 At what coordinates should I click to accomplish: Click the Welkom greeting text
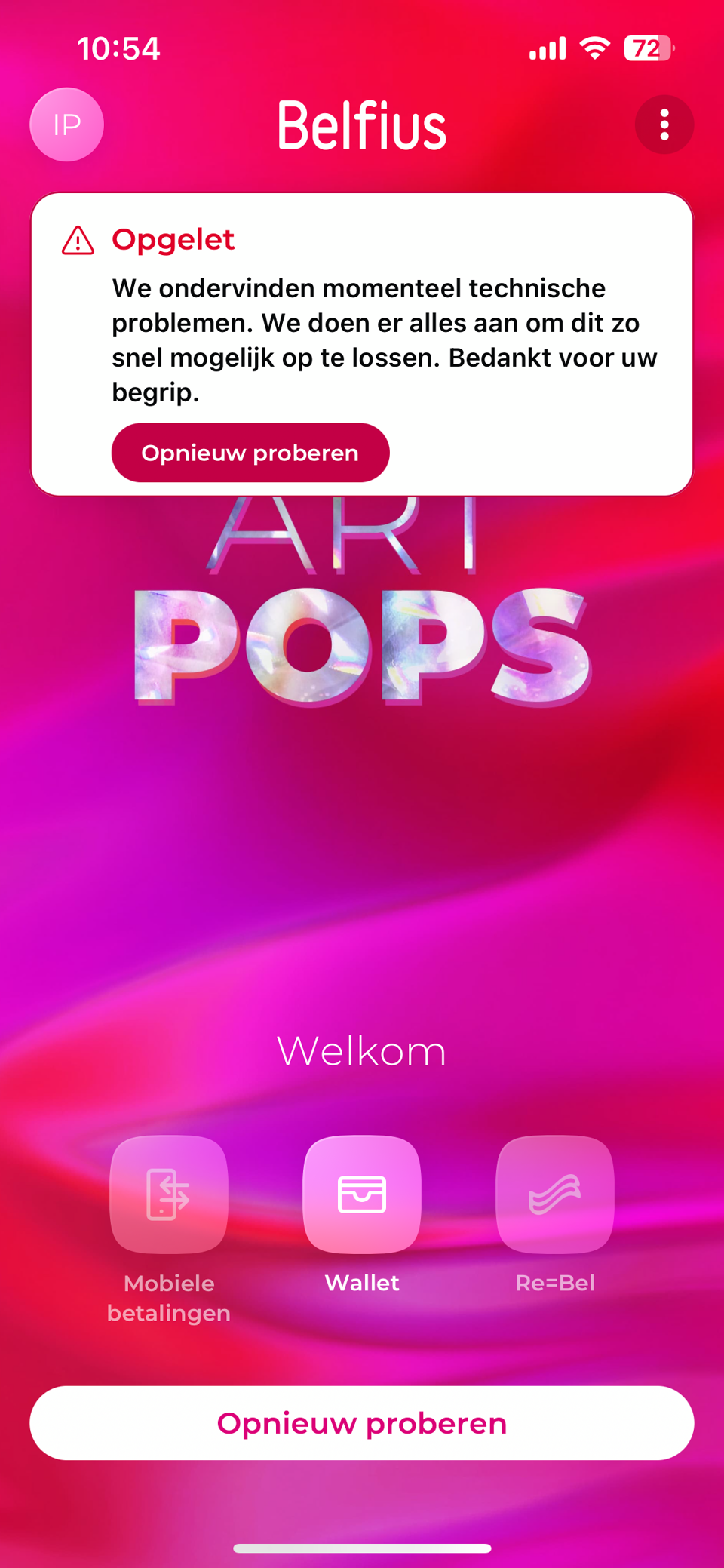point(361,1050)
